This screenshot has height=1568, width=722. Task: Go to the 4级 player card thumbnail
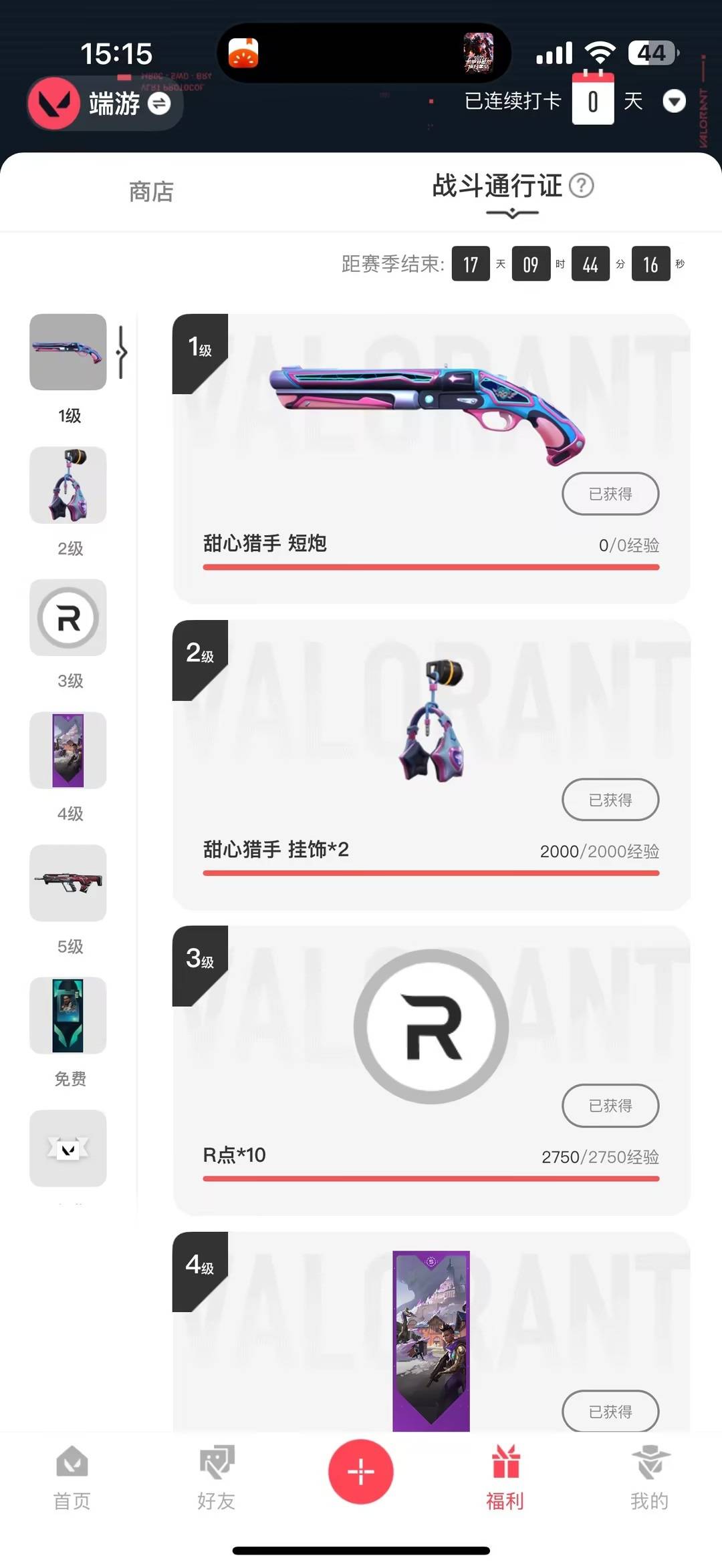coord(68,750)
